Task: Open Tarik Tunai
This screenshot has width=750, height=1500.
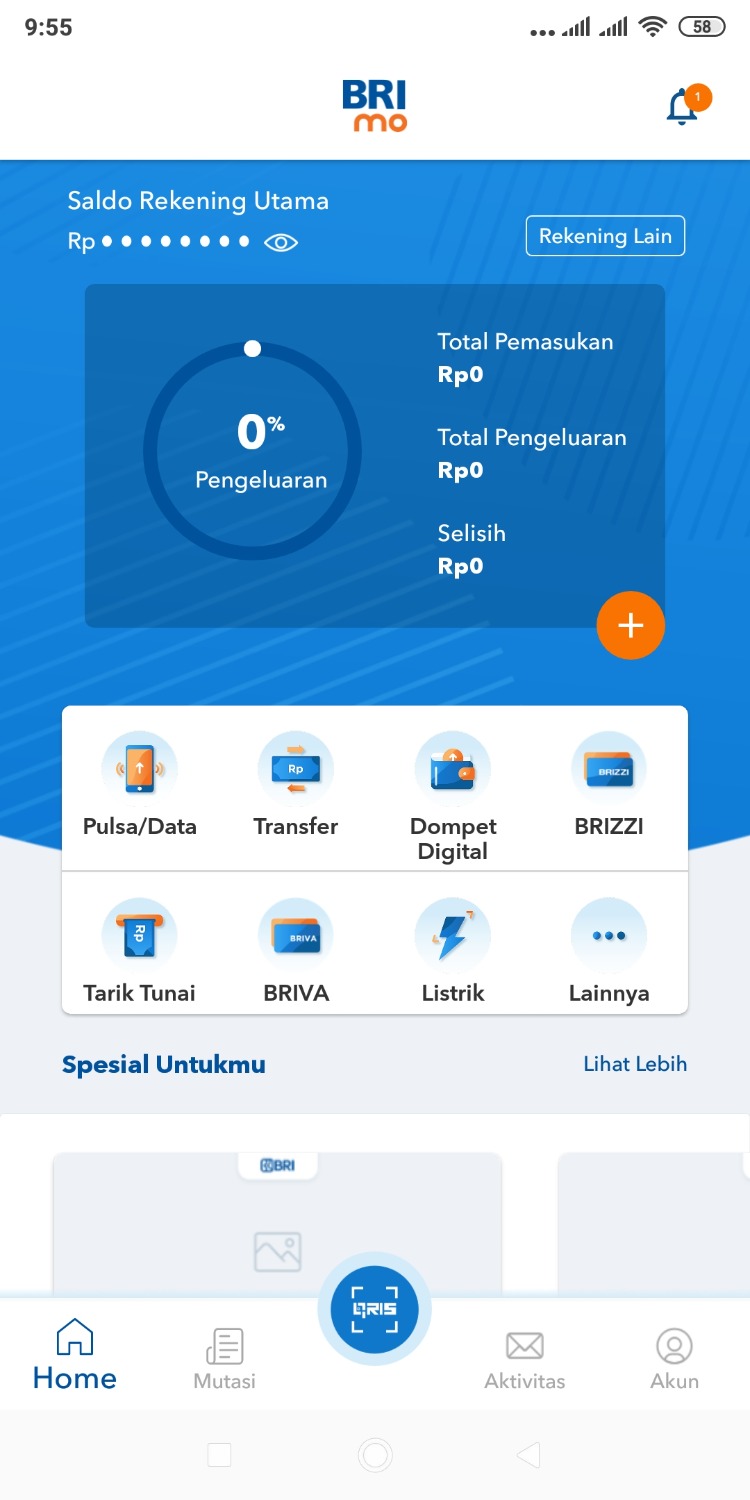Action: click(140, 950)
